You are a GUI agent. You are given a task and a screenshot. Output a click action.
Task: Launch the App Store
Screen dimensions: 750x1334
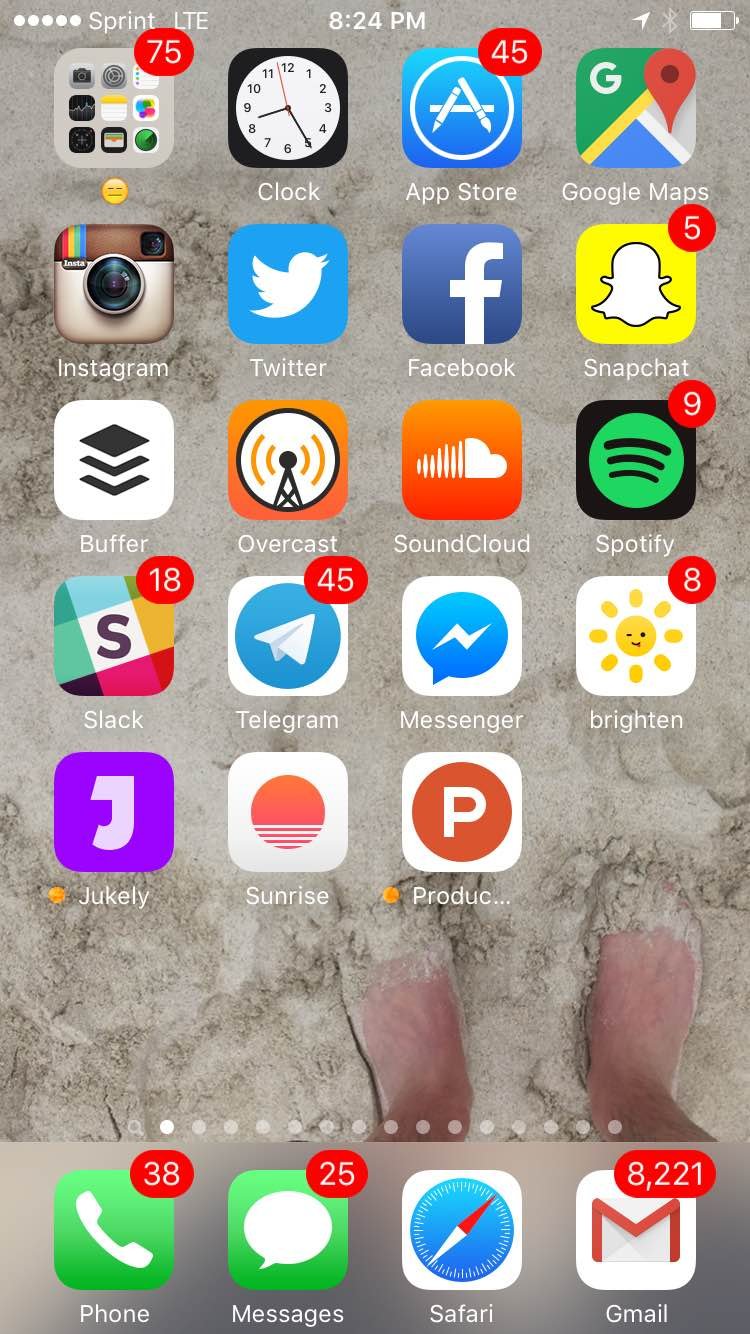(x=462, y=108)
